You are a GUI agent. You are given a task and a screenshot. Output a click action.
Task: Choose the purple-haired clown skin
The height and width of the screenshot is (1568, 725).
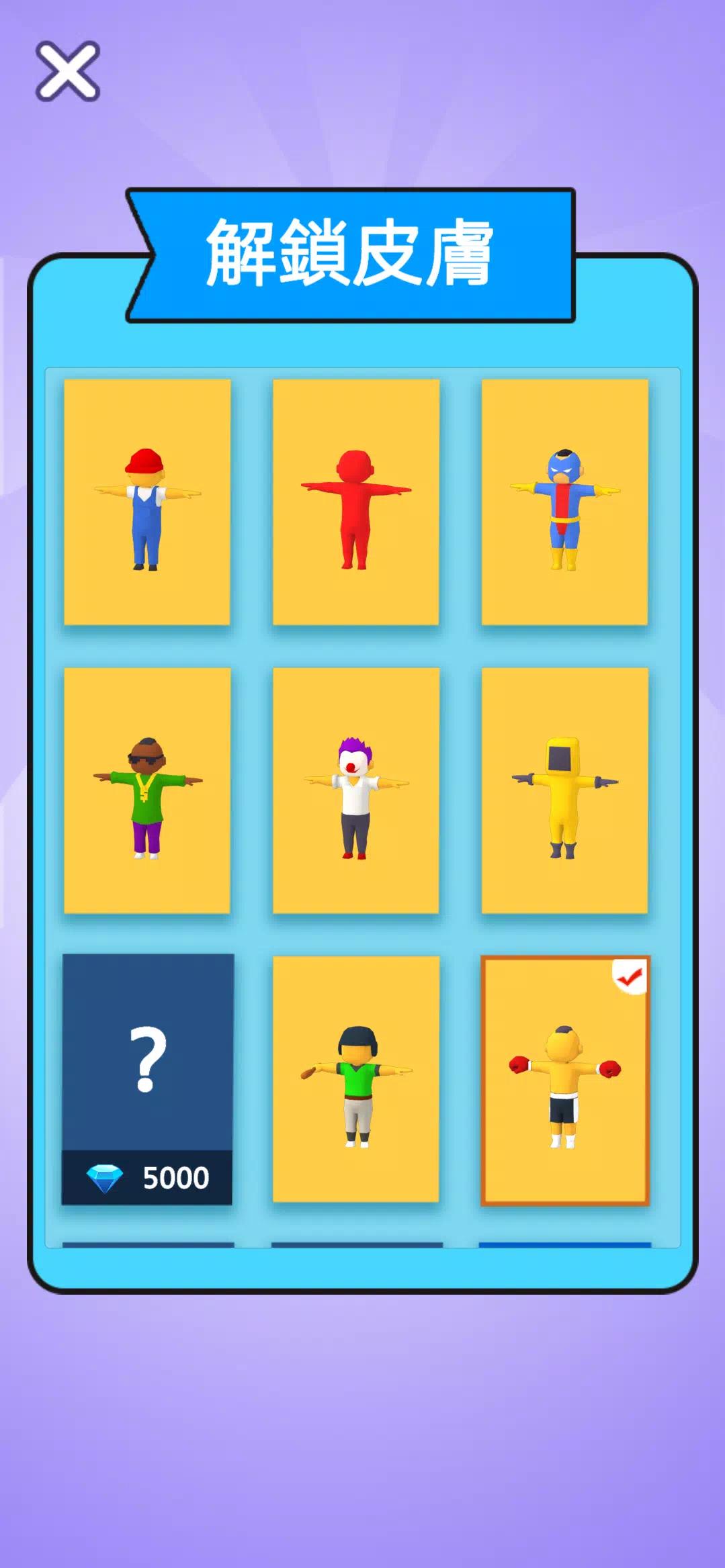(x=356, y=790)
